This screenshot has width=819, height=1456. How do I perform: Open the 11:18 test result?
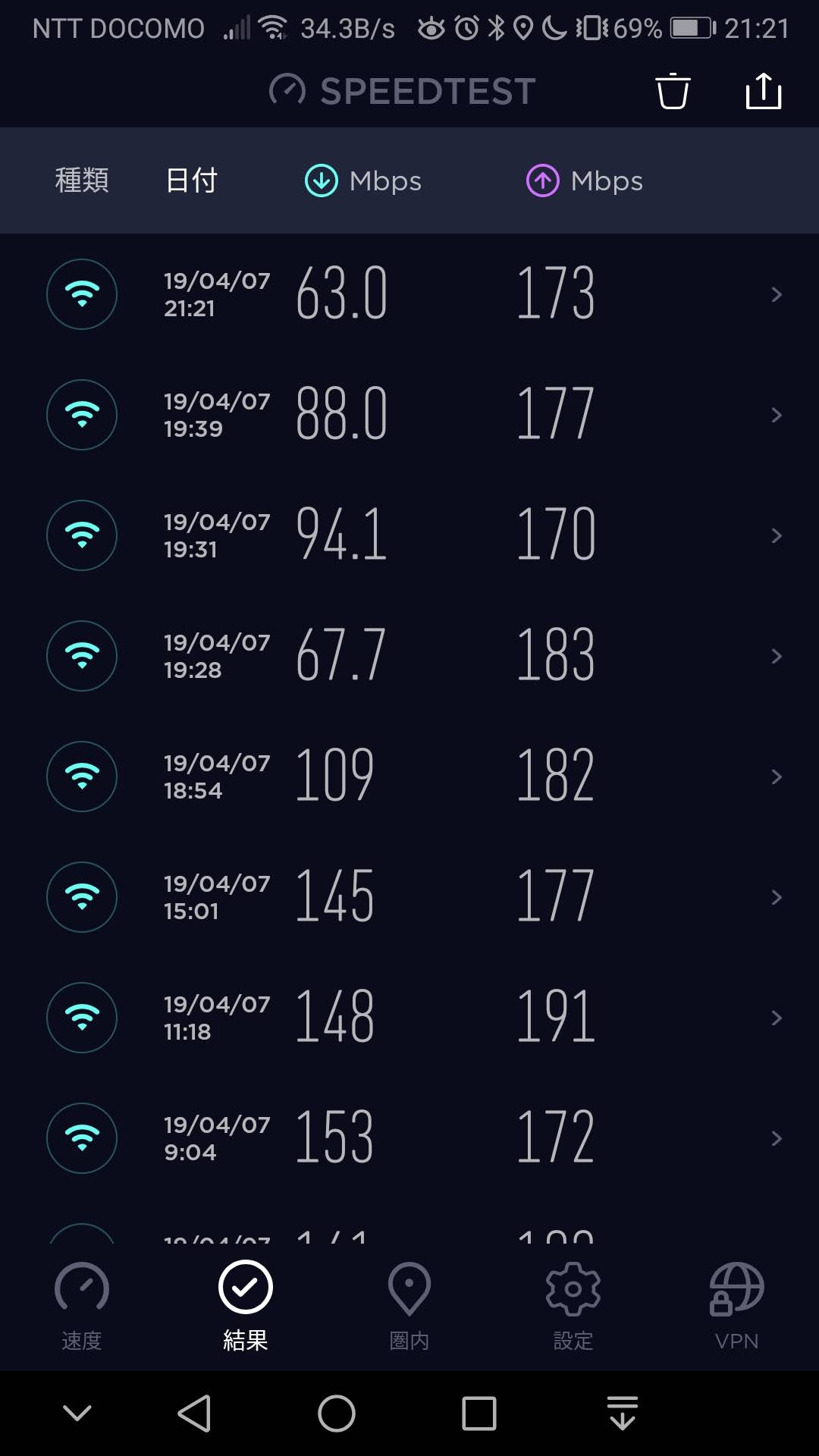[409, 1018]
